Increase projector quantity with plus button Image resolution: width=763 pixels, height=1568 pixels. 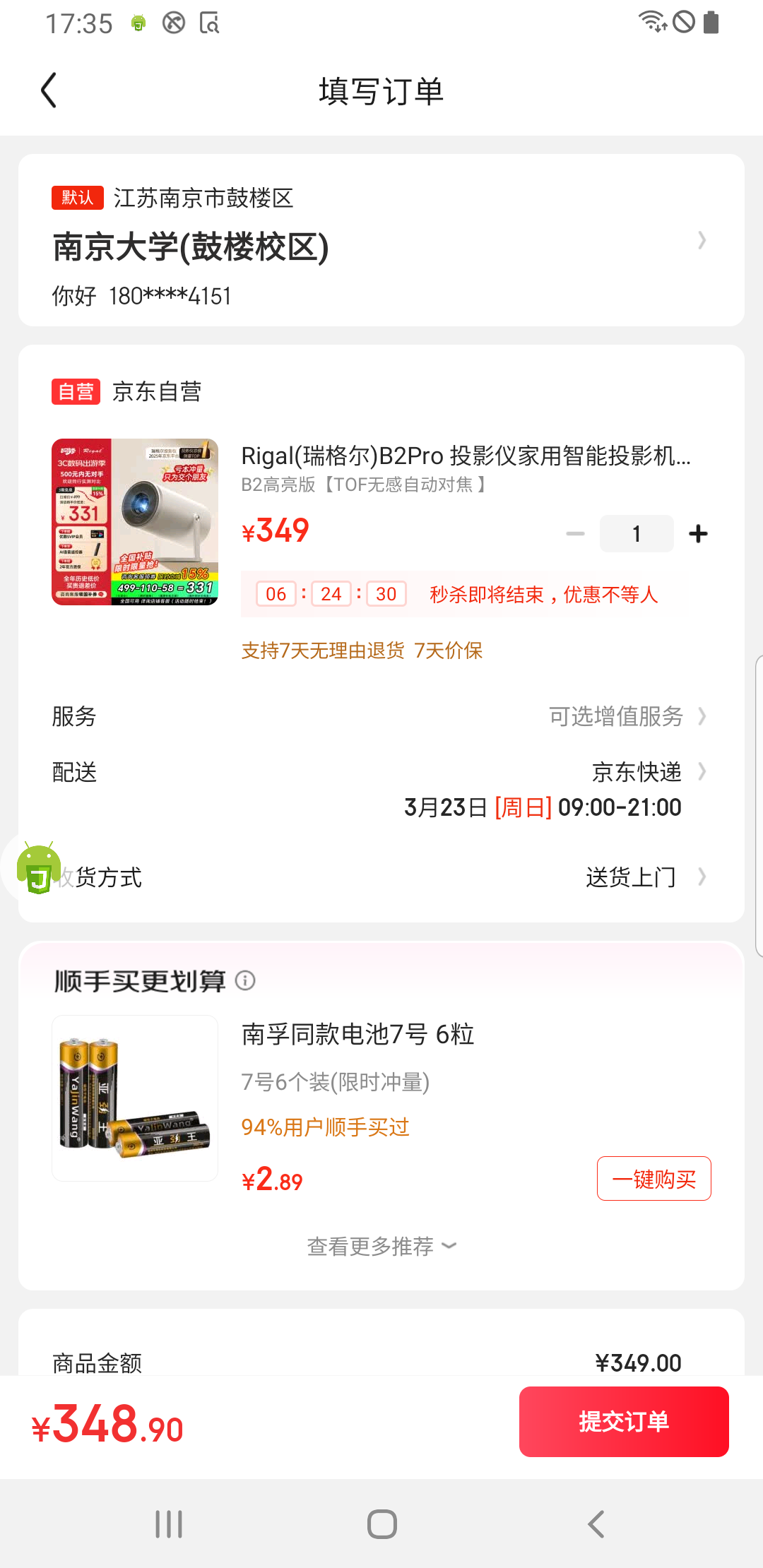pyautogui.click(x=697, y=533)
